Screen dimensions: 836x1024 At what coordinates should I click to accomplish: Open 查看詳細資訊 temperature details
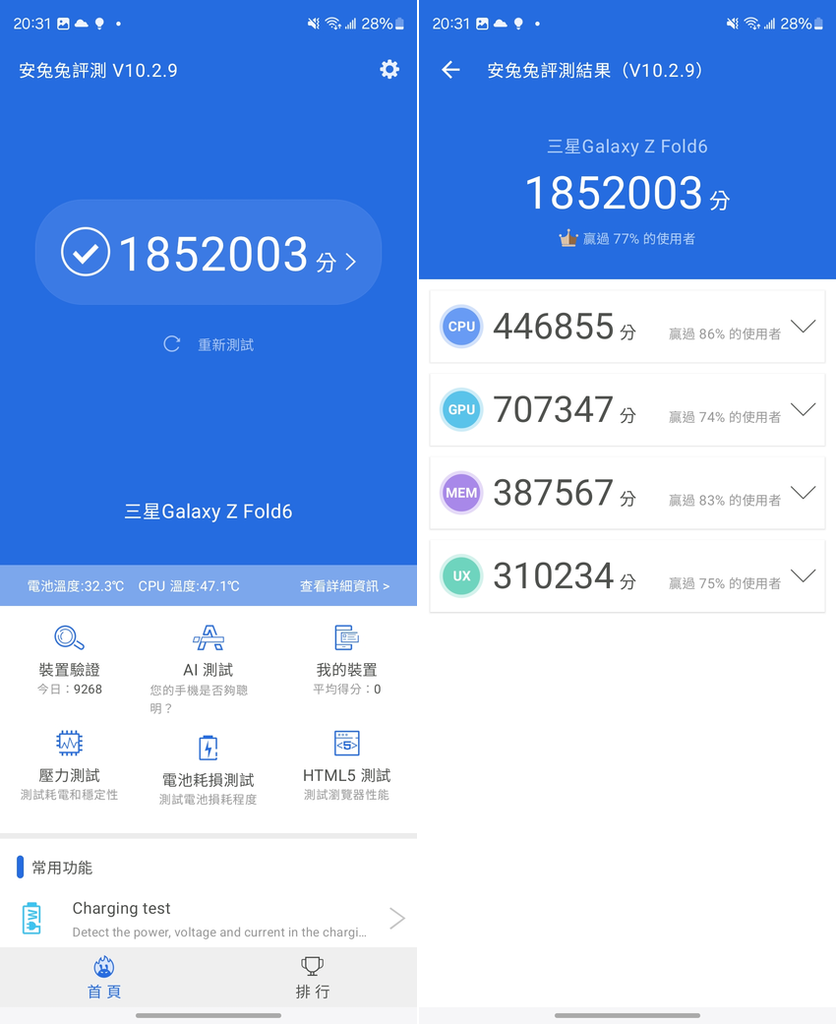pyautogui.click(x=344, y=586)
